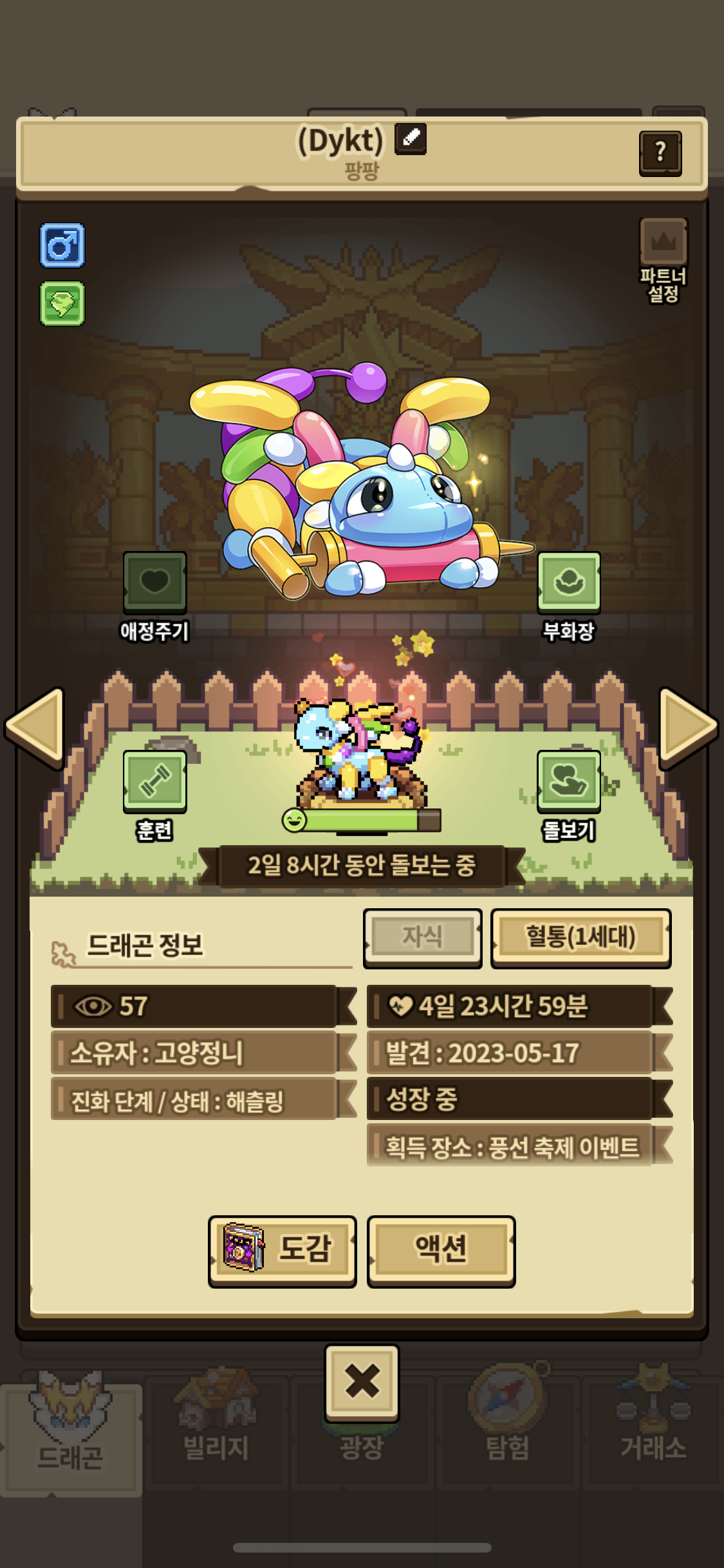The width and height of the screenshot is (724, 1568).
Task: Tap the 돌보기 care button
Action: pos(568,781)
